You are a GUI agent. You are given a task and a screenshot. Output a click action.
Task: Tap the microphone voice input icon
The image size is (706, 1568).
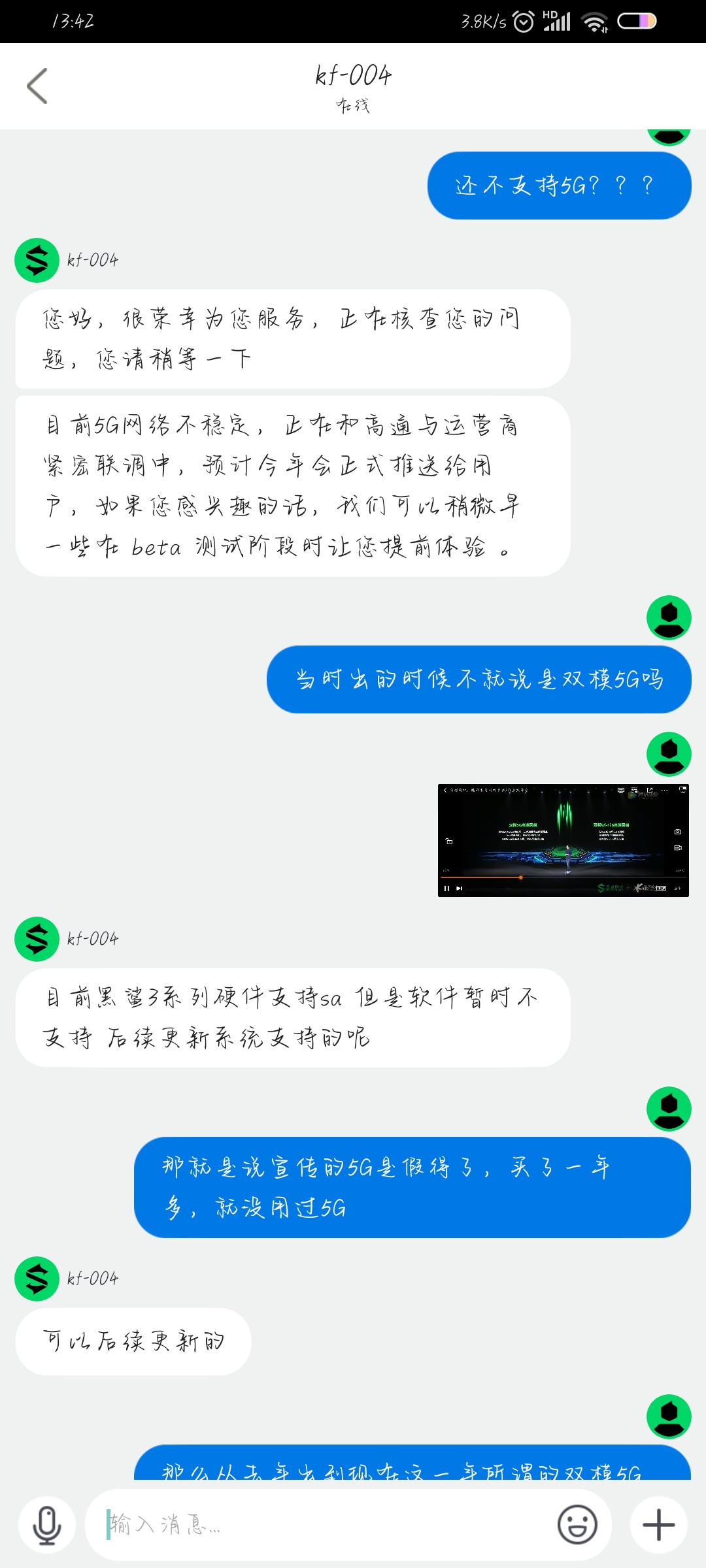[47, 1525]
